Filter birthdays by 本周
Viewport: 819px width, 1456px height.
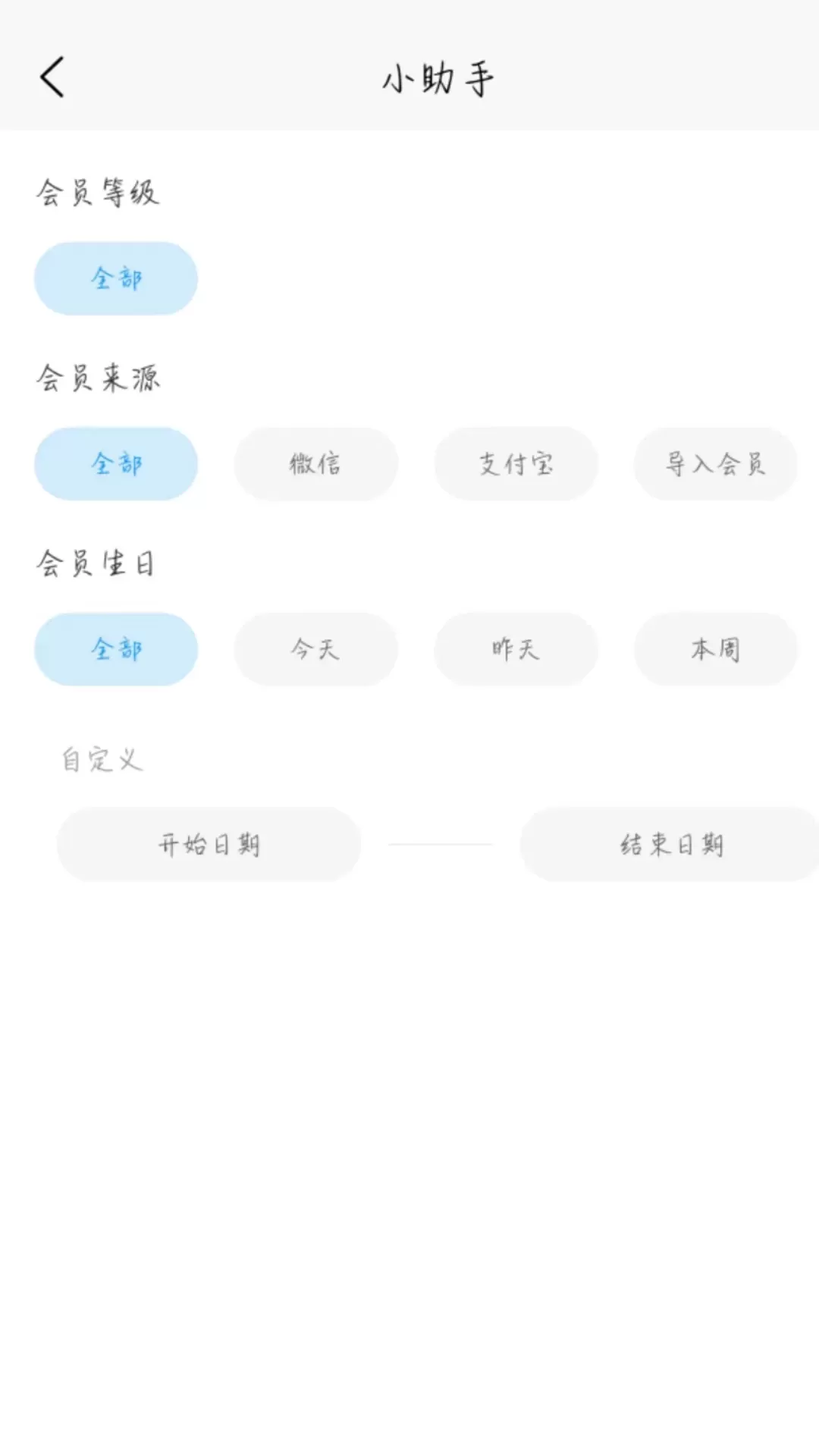click(715, 649)
